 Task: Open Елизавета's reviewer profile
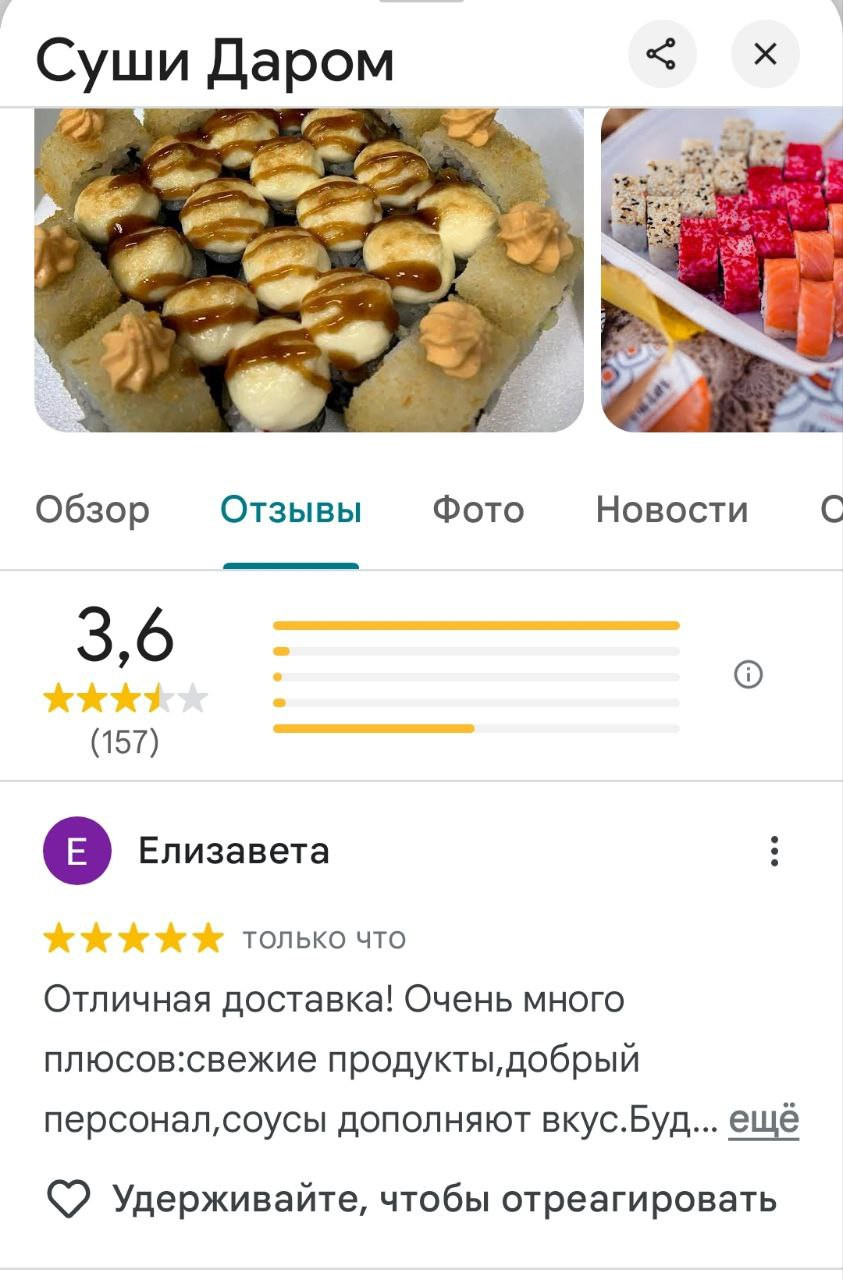77,852
